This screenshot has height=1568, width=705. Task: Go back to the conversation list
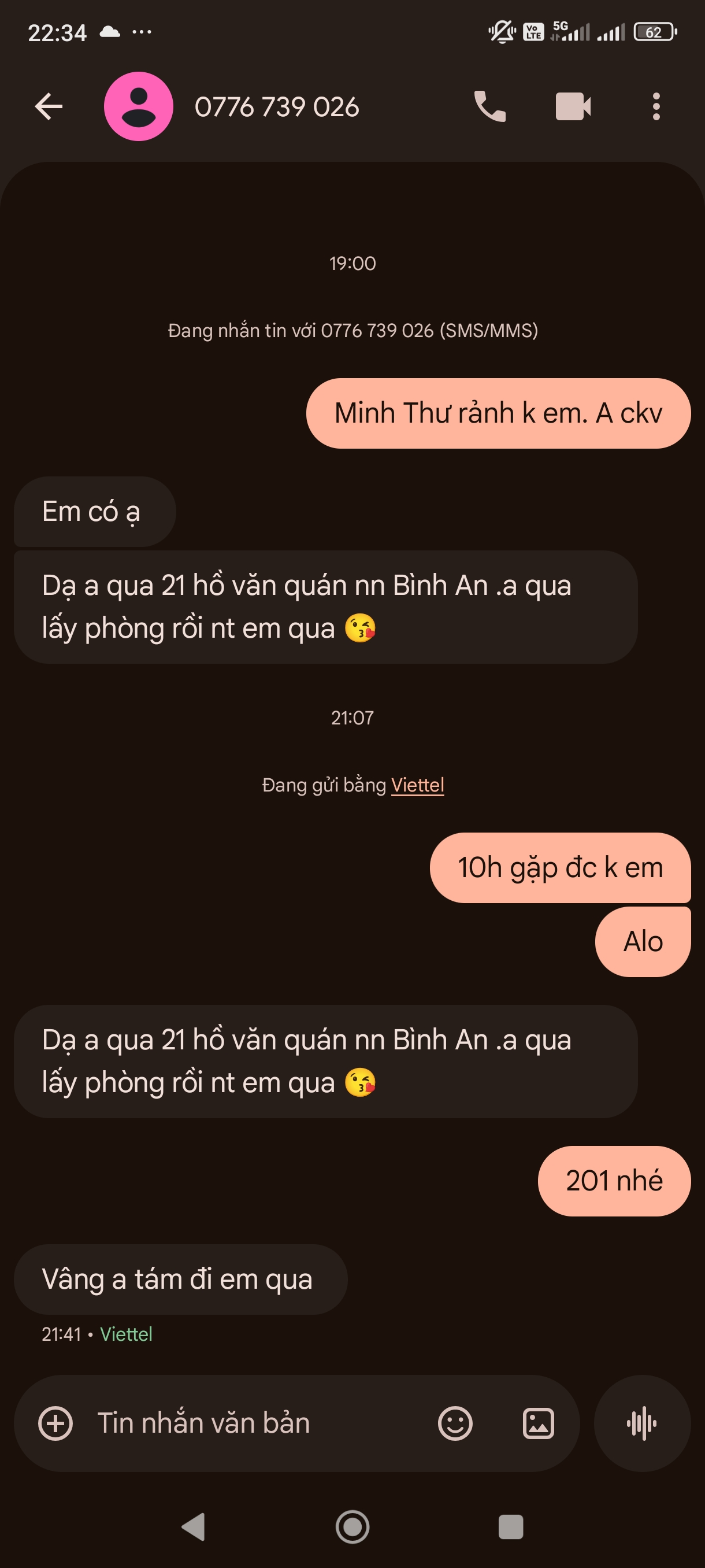49,107
